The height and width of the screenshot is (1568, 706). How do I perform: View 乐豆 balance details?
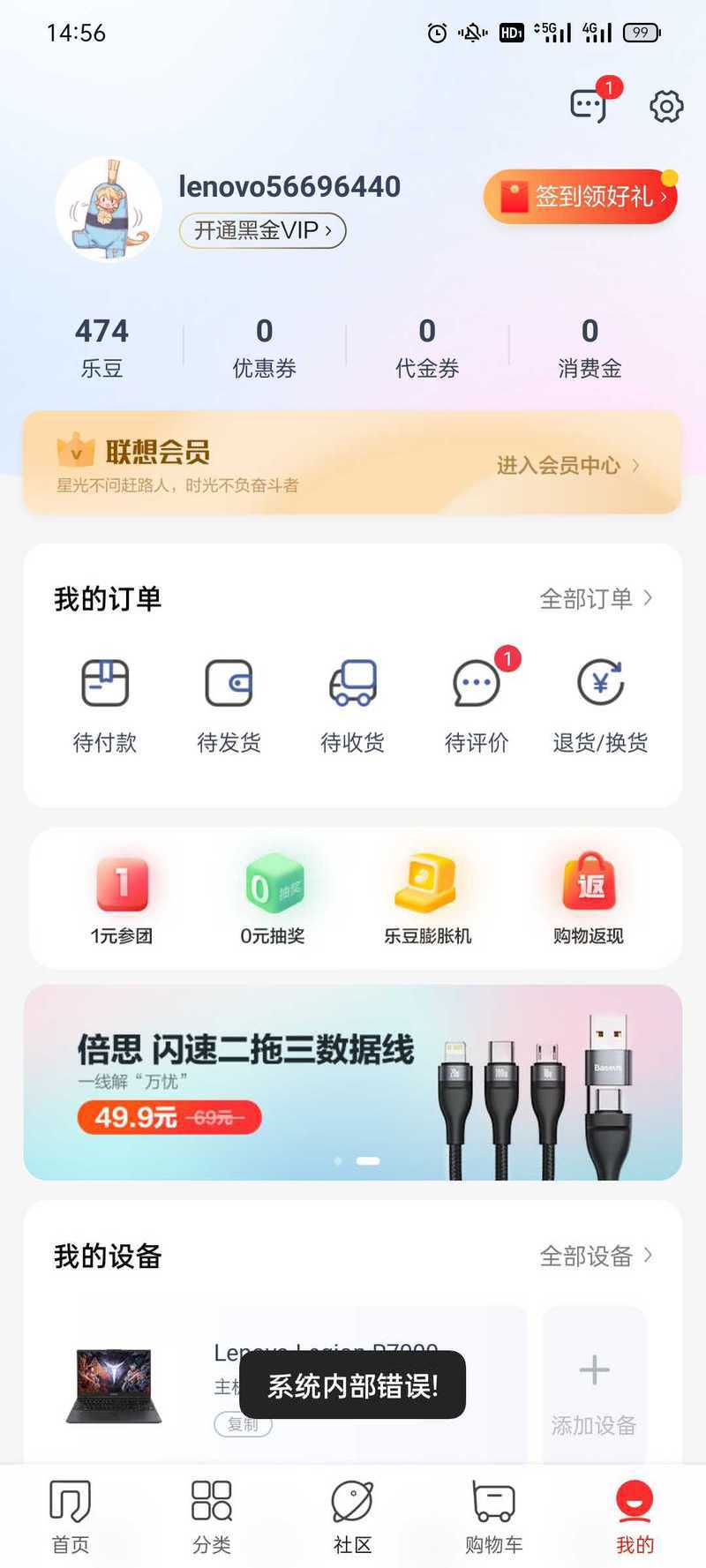tap(101, 348)
